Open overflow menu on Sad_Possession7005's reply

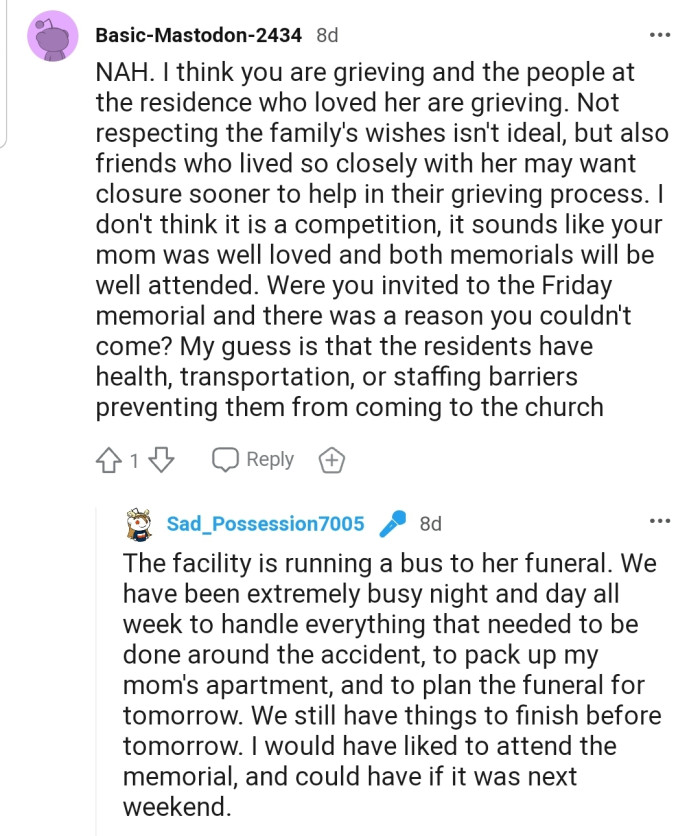tap(660, 522)
